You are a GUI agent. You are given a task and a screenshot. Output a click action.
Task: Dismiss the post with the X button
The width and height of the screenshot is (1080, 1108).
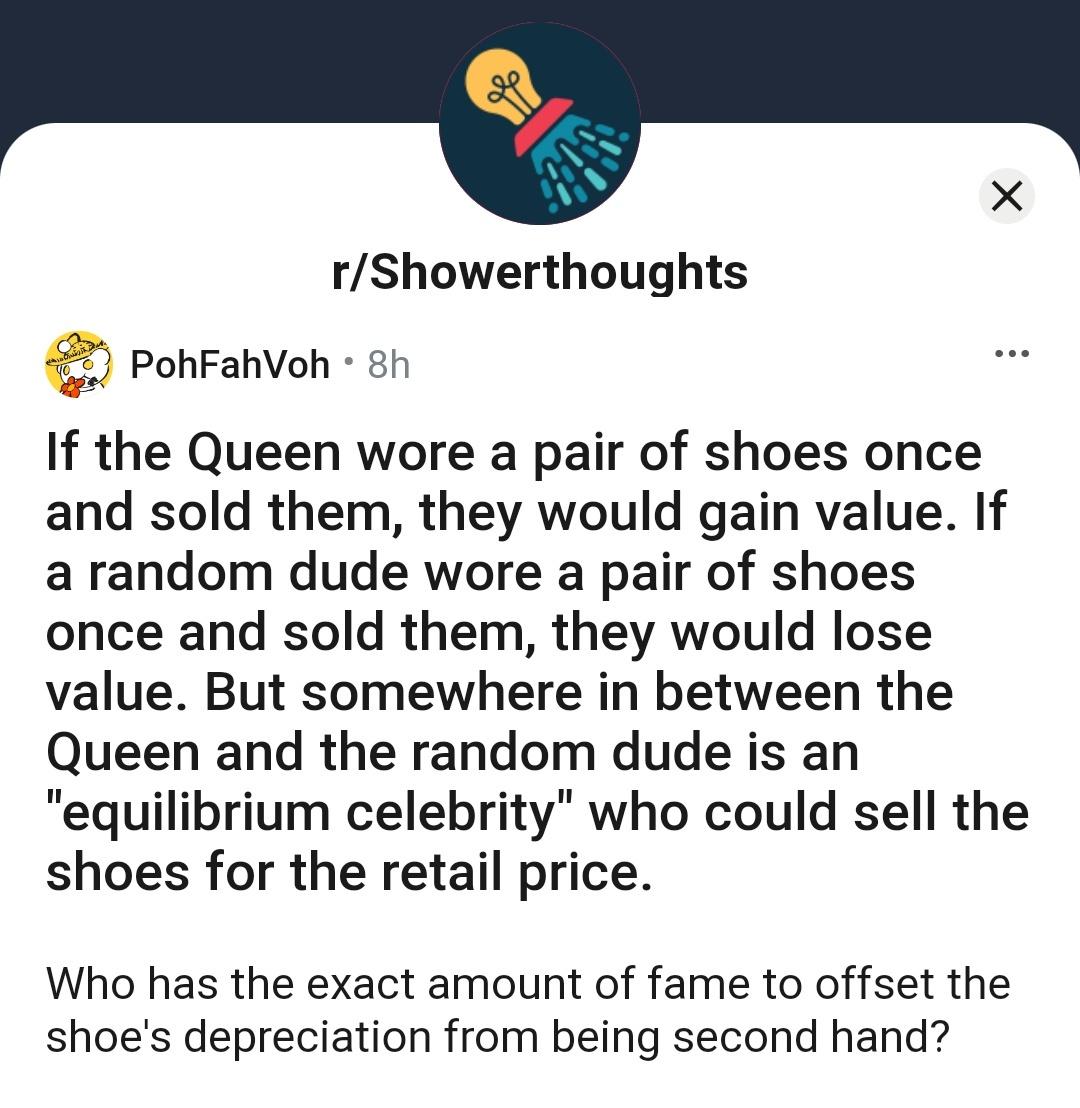point(1007,196)
